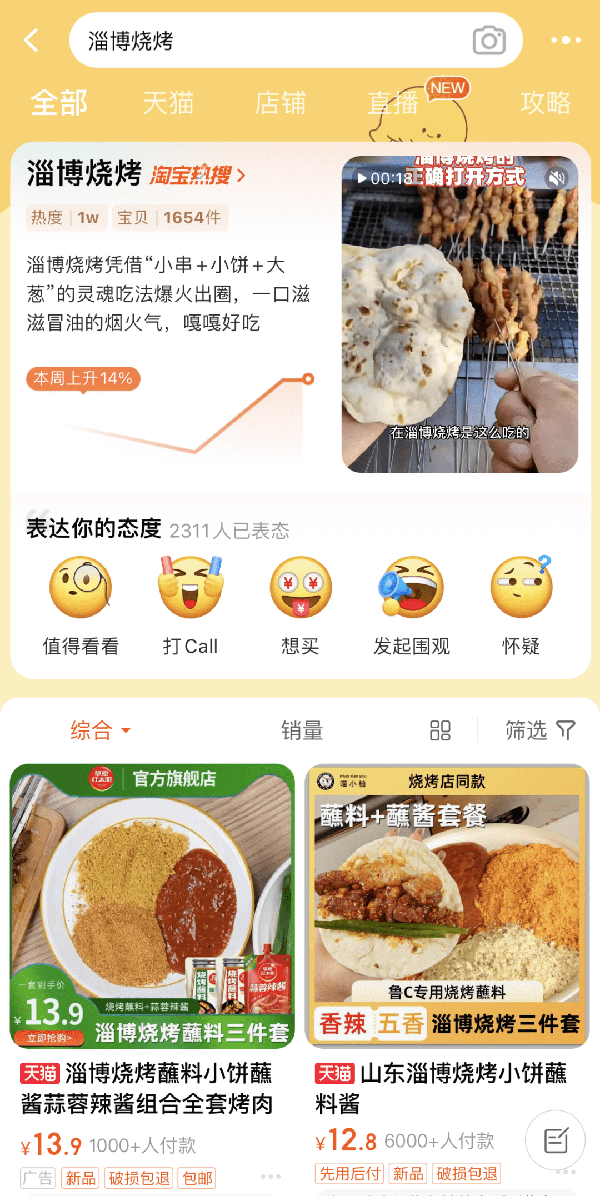
Task: Go back using the top-left arrow
Action: (x=32, y=40)
